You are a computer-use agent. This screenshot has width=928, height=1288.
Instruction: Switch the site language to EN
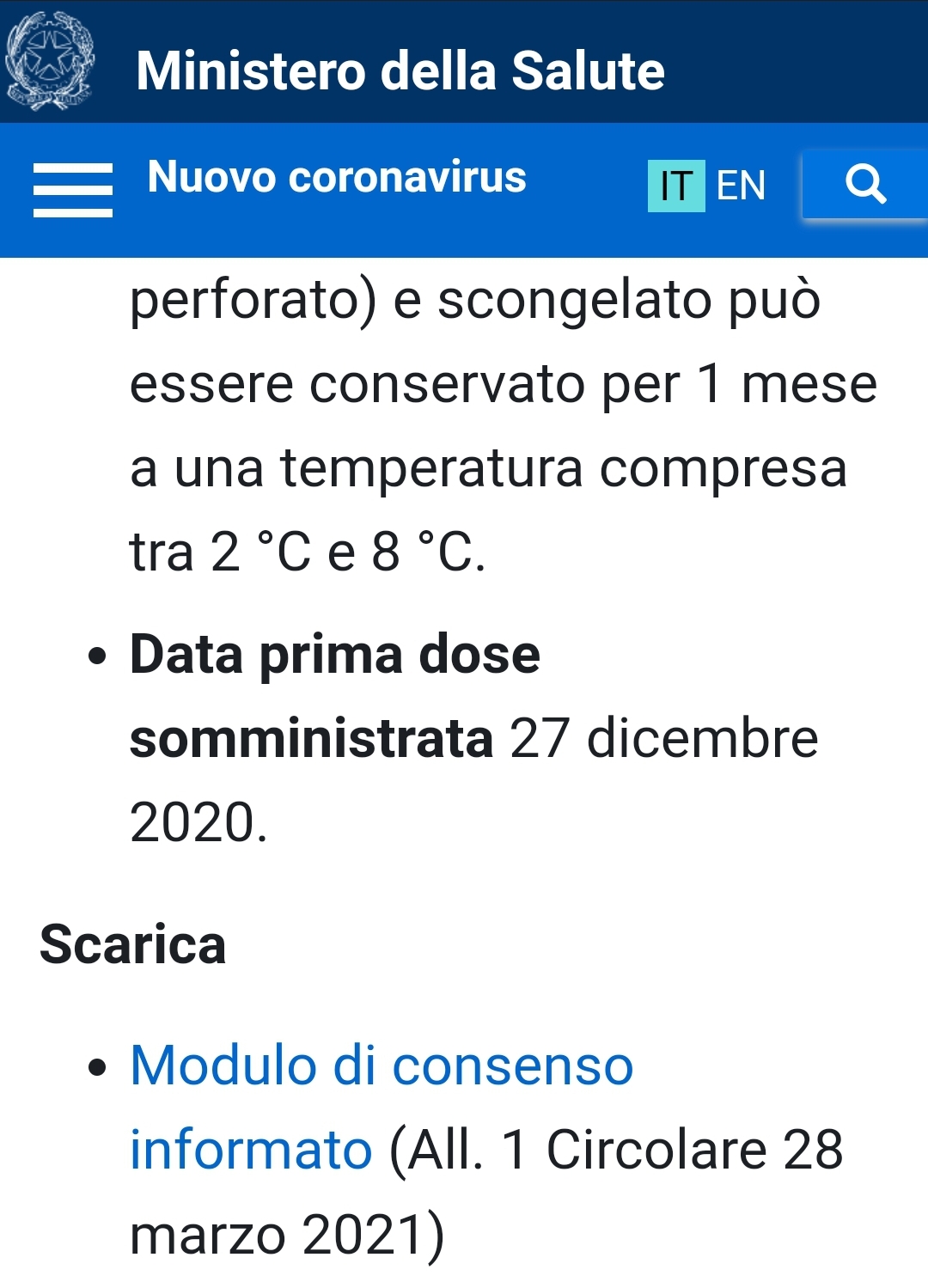coord(741,186)
